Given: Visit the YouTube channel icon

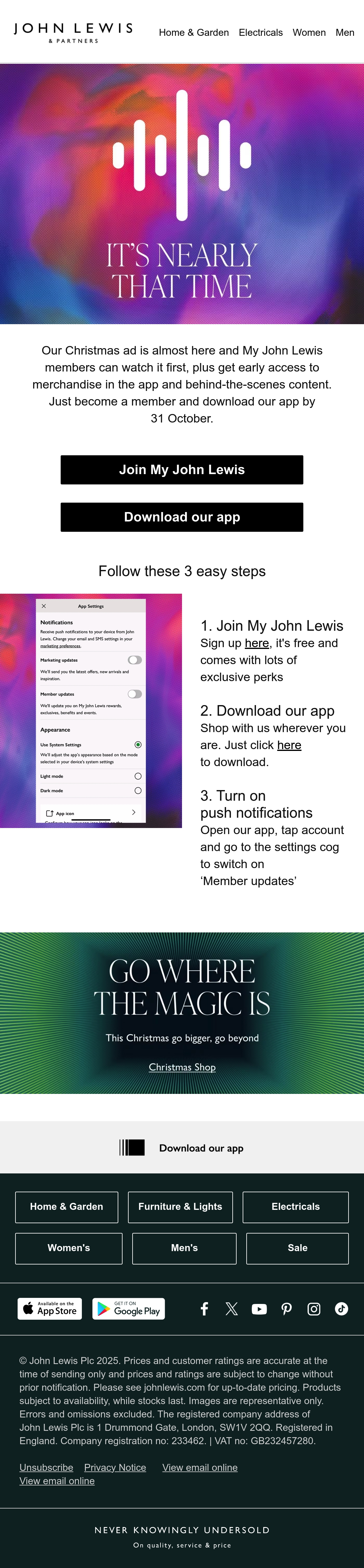Looking at the screenshot, I should [259, 1309].
